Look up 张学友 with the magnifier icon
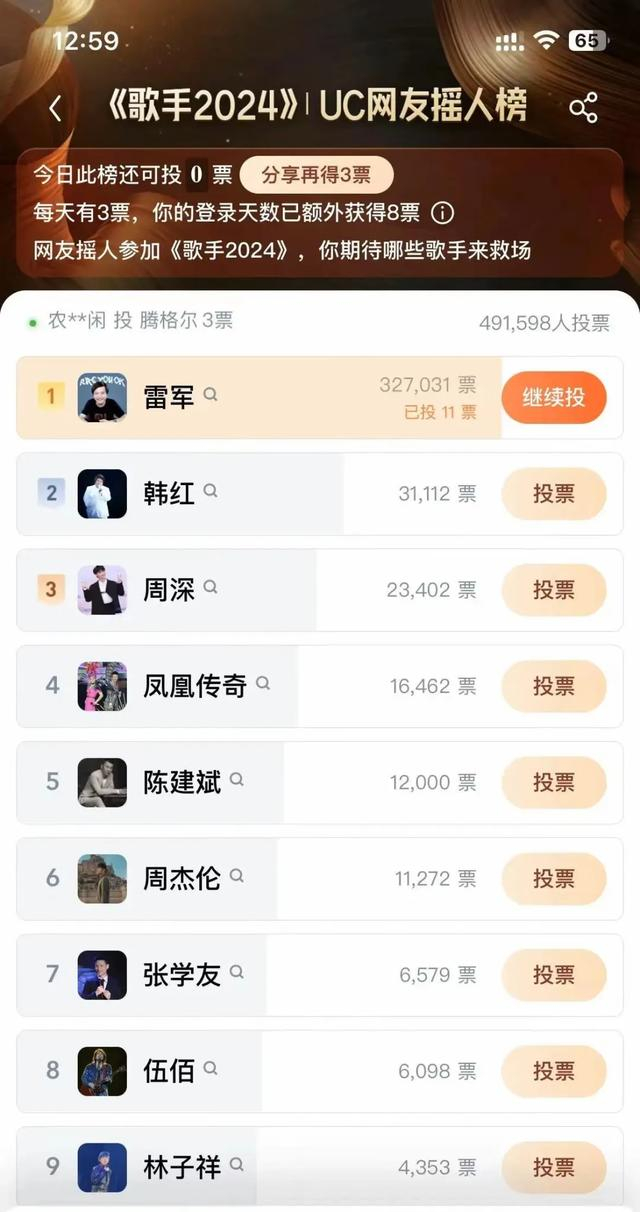Viewport: 640px width, 1212px height. [x=237, y=972]
